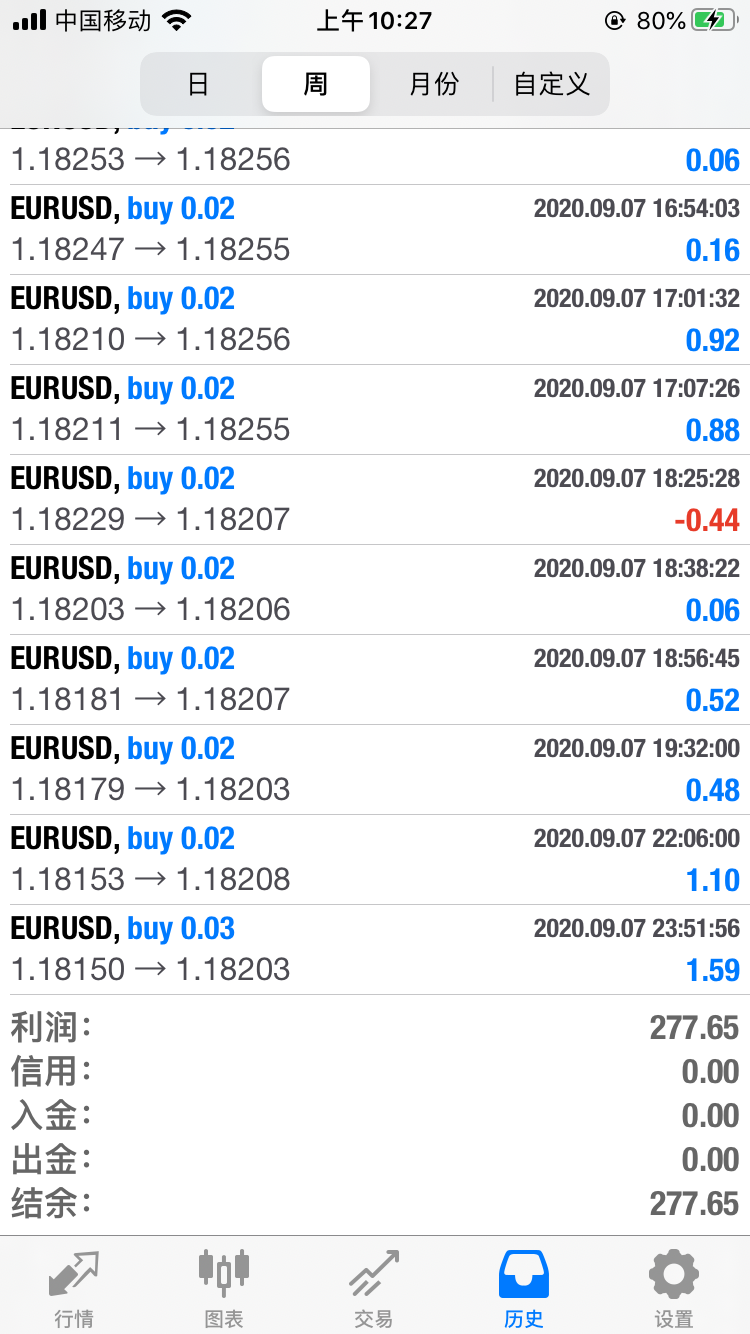Select the 周 (week) period

tap(315, 84)
